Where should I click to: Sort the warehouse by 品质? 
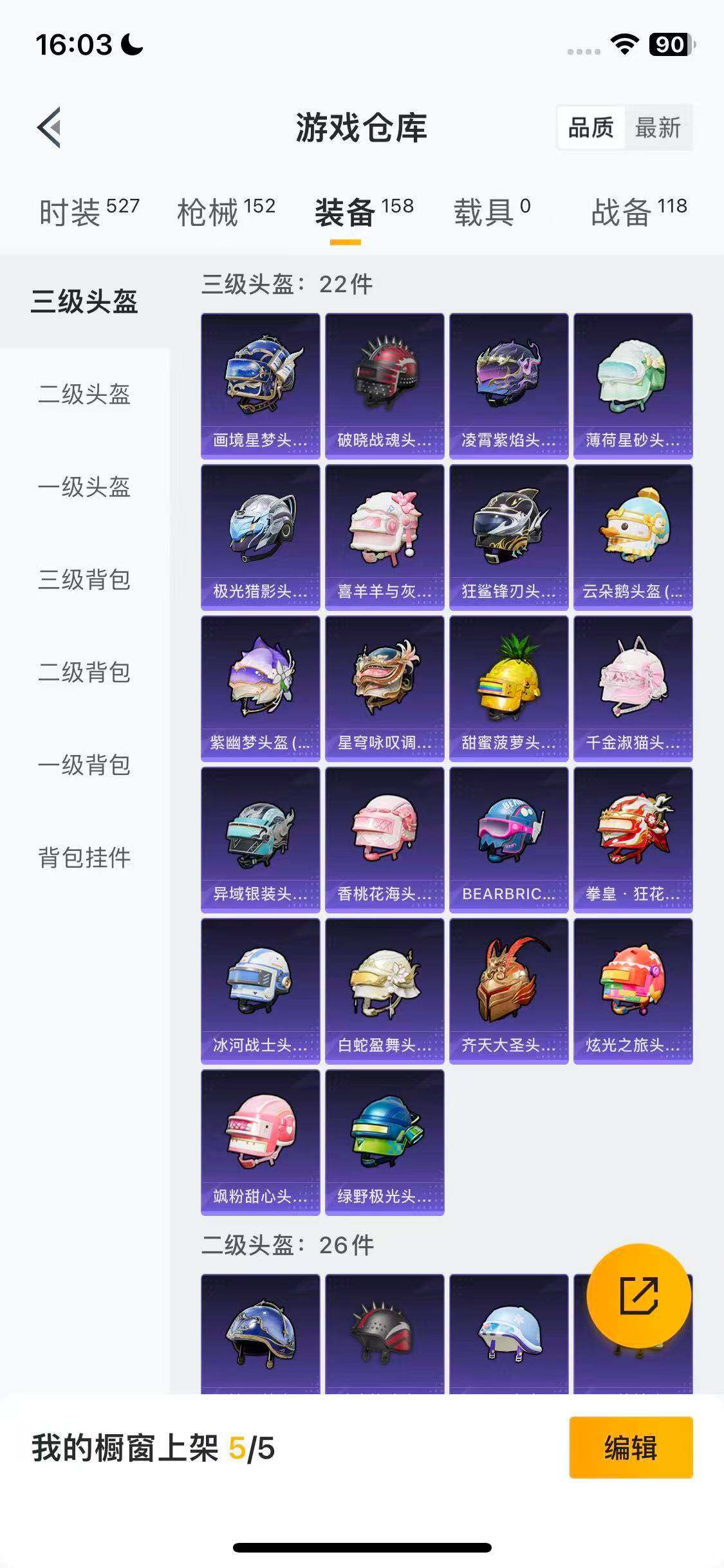[x=591, y=127]
